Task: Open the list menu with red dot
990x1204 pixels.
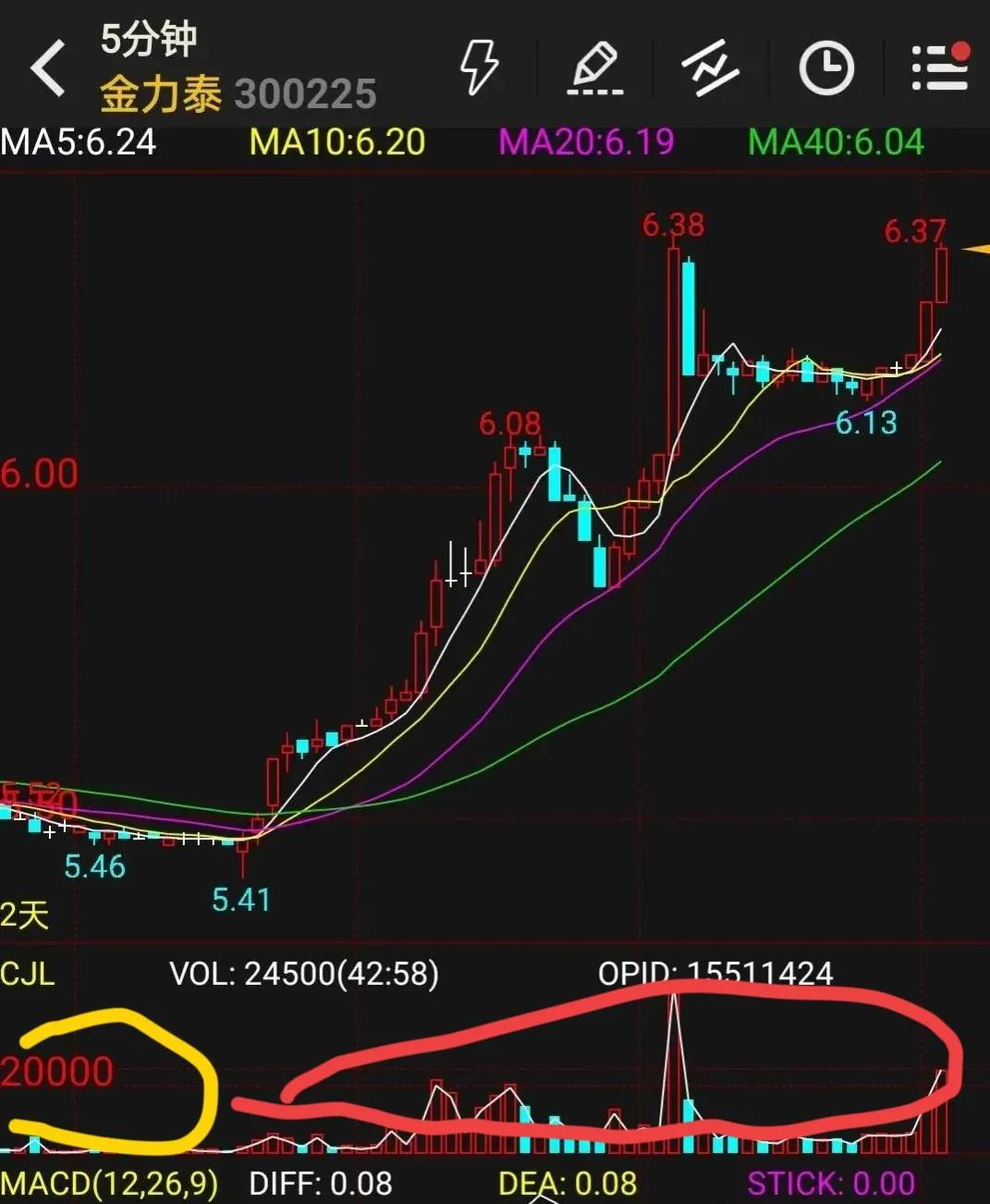Action: coord(940,68)
